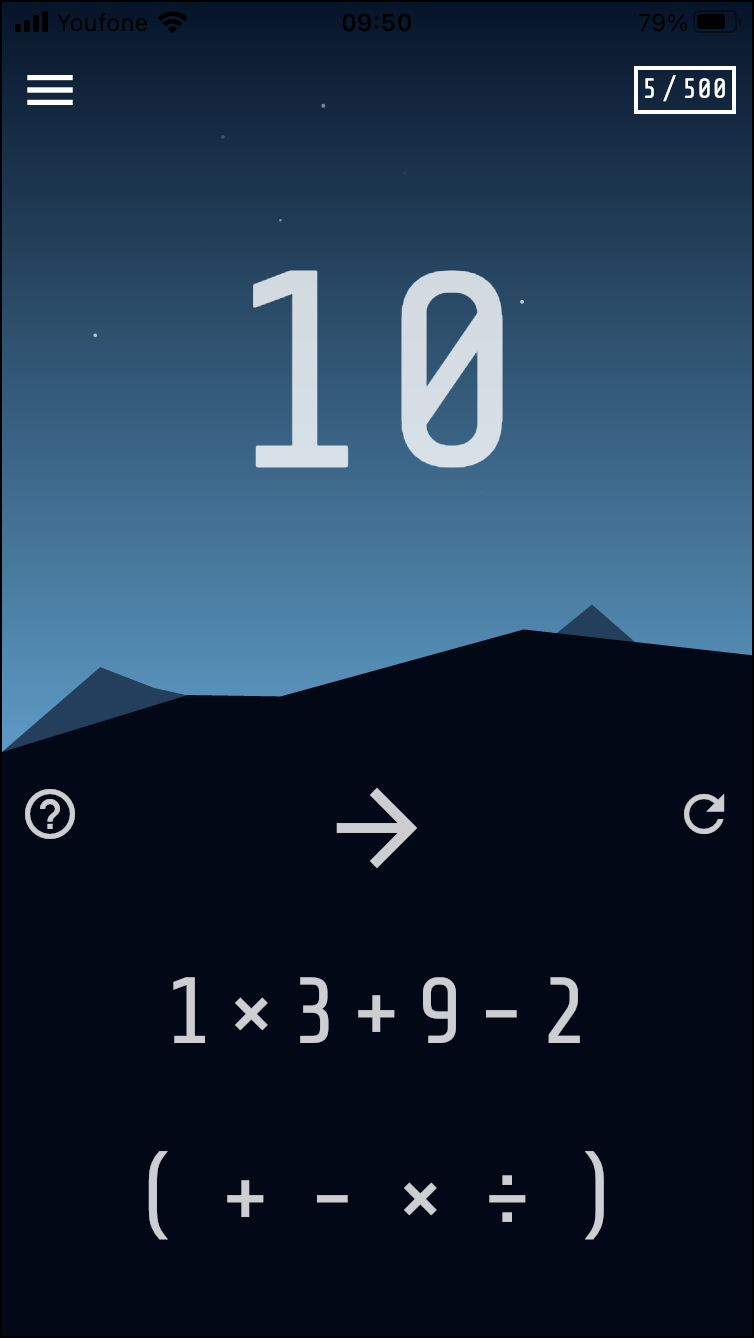Screen dimensions: 754x1338
Task: Reset the puzzle with the refresh icon
Action: click(704, 814)
